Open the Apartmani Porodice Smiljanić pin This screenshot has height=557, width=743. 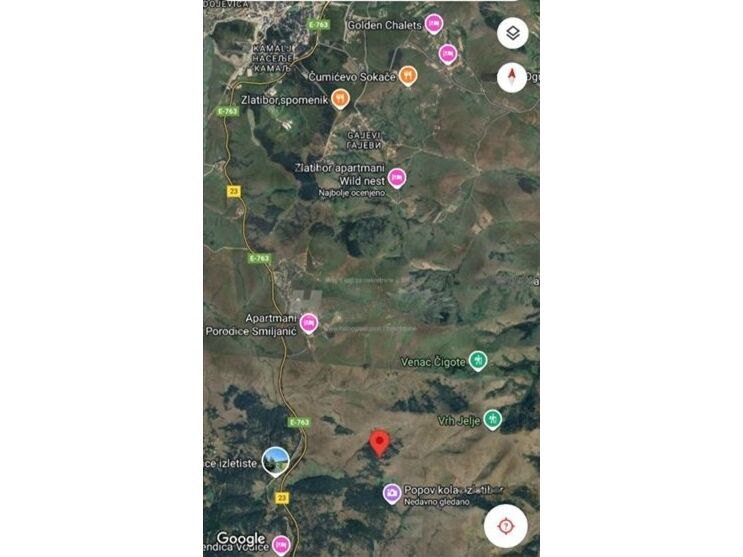tap(309, 323)
